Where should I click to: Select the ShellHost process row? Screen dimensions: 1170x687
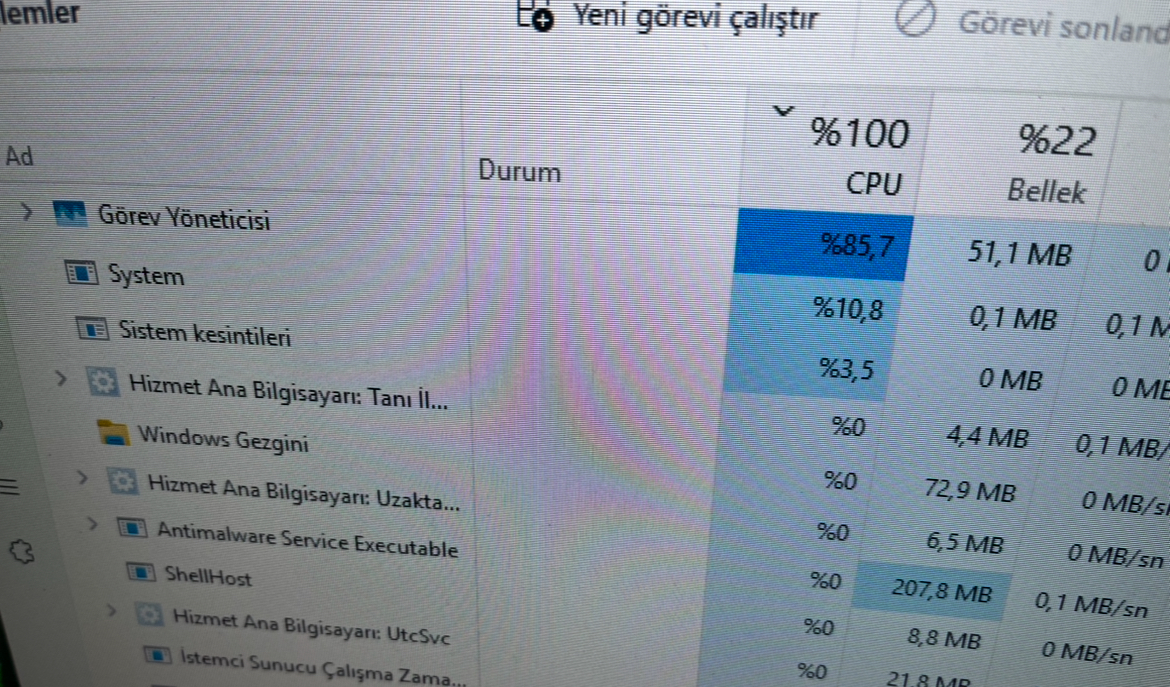207,577
